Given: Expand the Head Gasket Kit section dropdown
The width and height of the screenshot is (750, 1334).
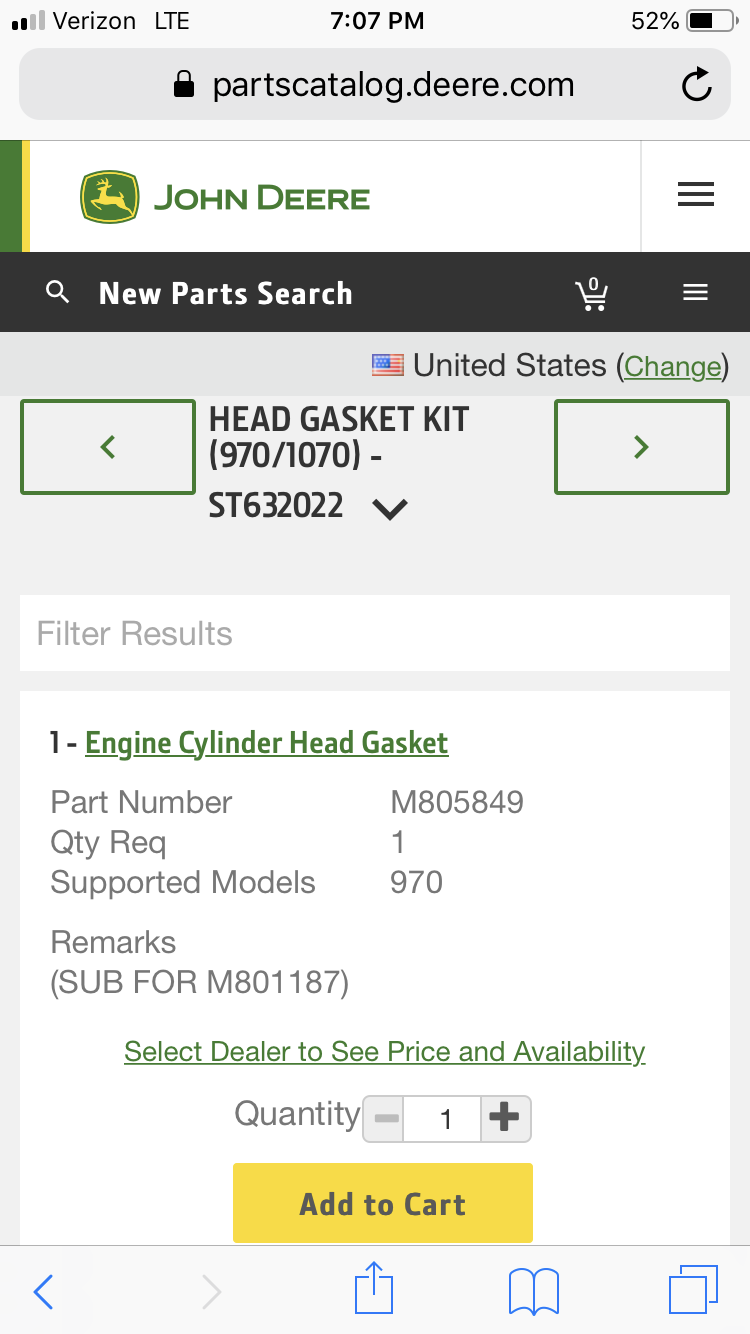Looking at the screenshot, I should click(390, 509).
